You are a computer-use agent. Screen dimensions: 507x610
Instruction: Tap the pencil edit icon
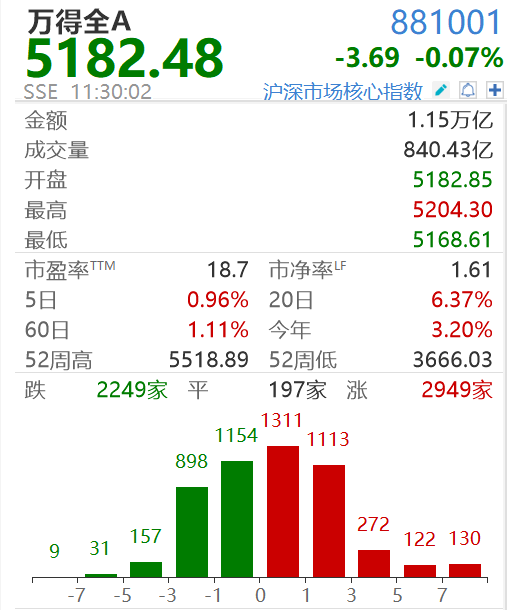[x=441, y=90]
